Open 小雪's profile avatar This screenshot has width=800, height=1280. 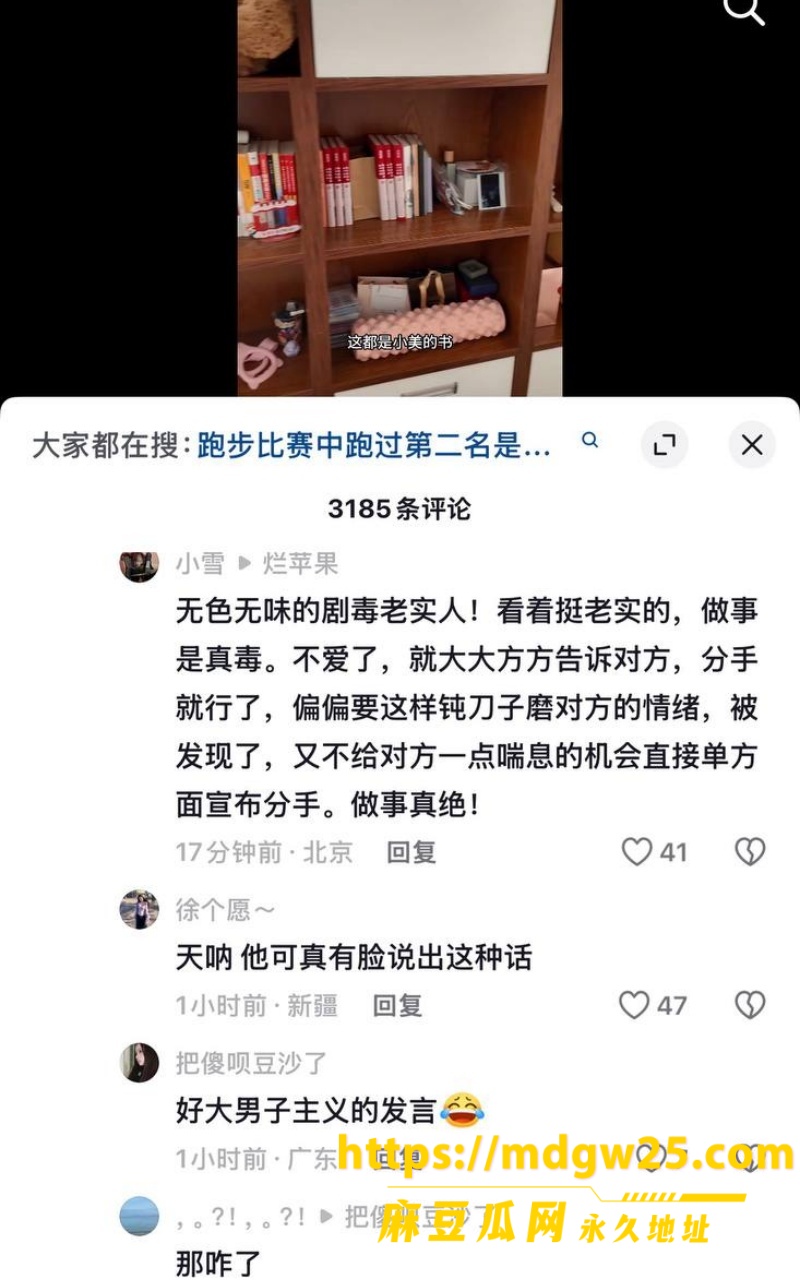tap(139, 564)
